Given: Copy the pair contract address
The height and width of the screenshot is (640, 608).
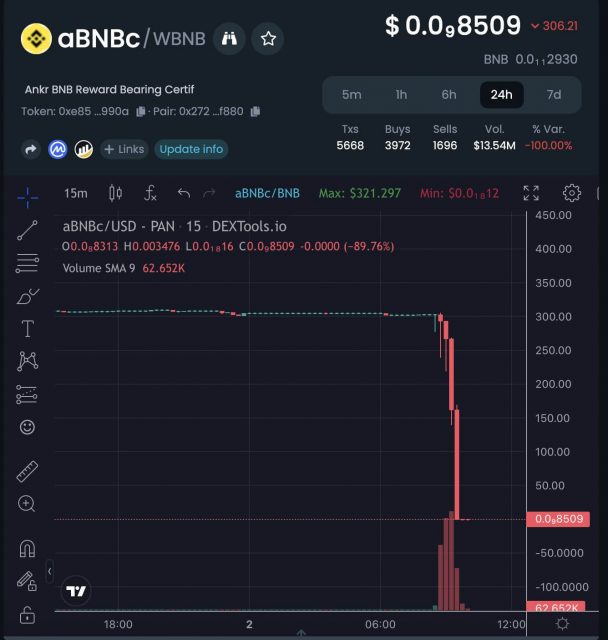Looking at the screenshot, I should coord(256,111).
